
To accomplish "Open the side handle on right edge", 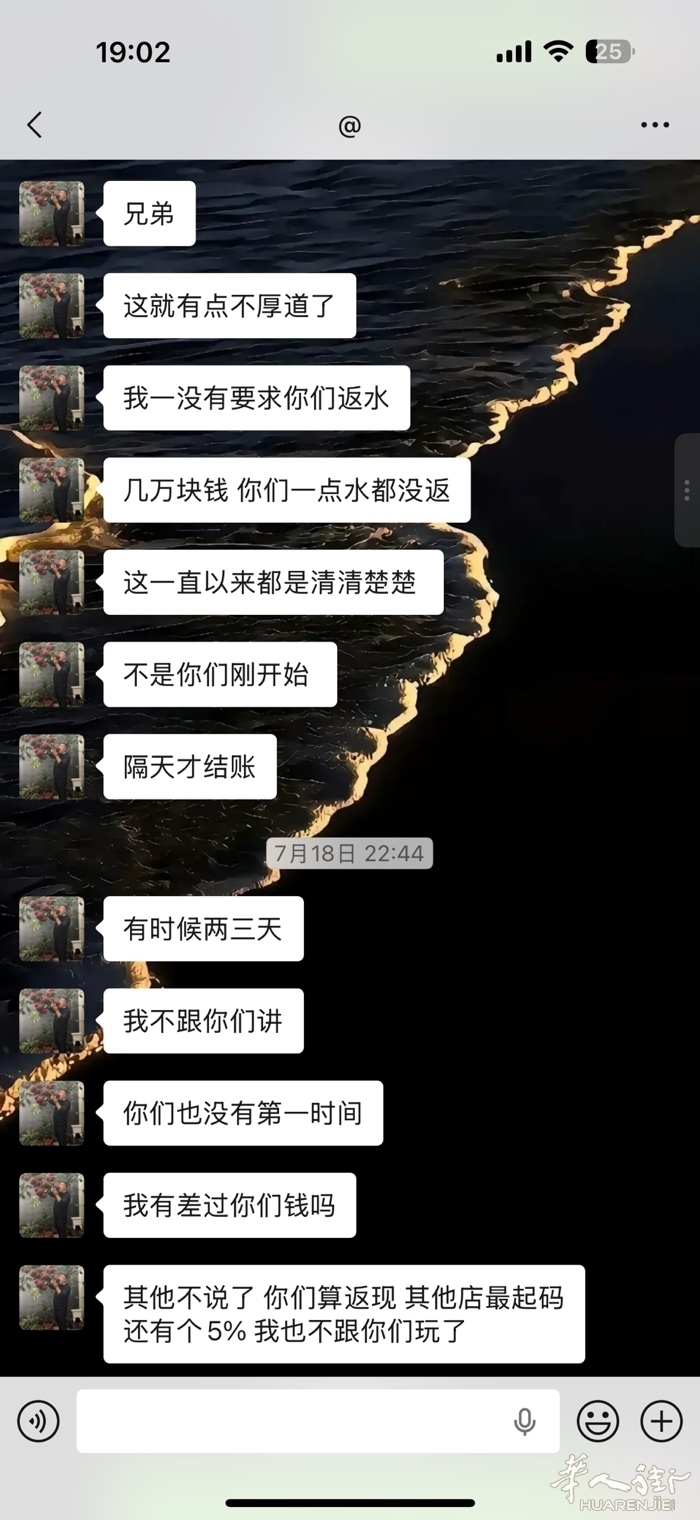I will (x=687, y=490).
